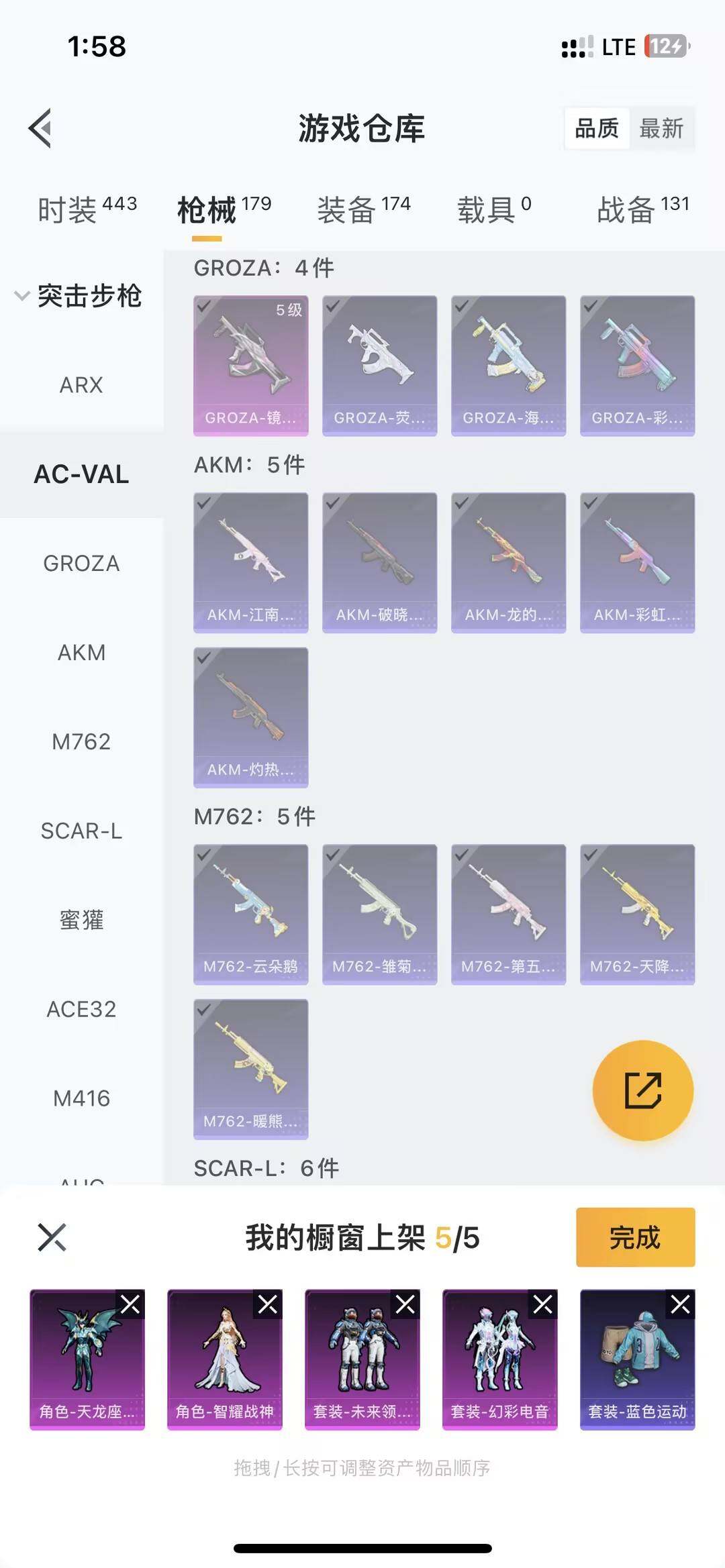Image resolution: width=725 pixels, height=1568 pixels.
Task: Confirm with the 完成 button
Action: tap(634, 1238)
